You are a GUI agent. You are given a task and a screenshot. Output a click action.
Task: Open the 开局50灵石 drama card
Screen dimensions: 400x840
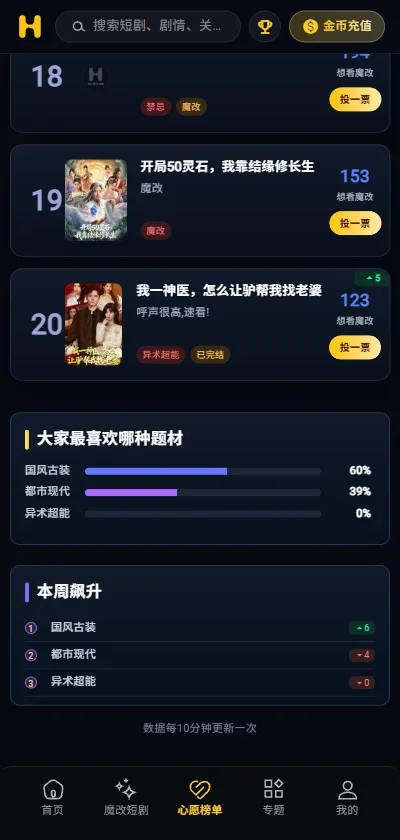(200, 200)
